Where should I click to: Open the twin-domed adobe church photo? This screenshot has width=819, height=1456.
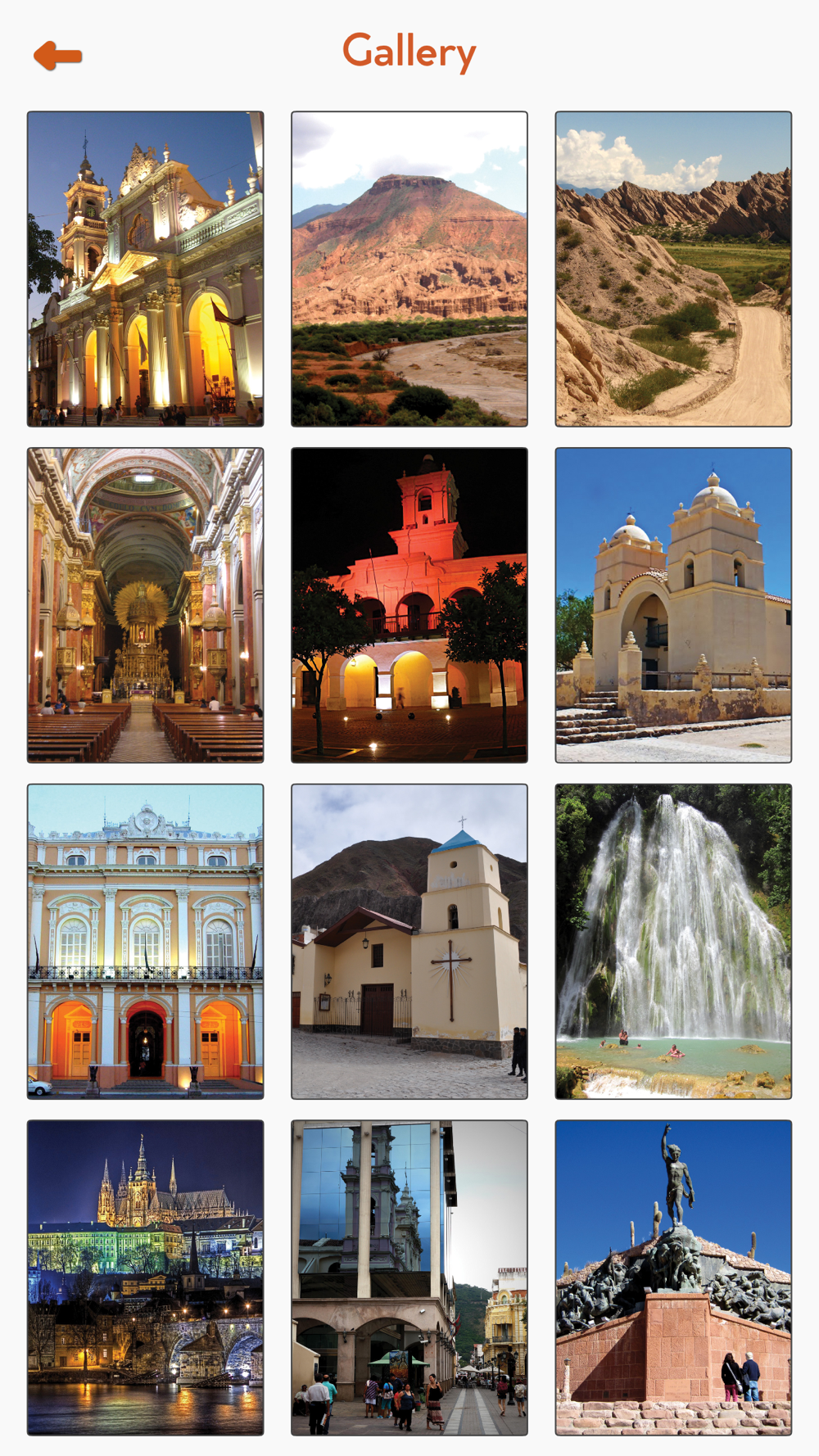(673, 605)
